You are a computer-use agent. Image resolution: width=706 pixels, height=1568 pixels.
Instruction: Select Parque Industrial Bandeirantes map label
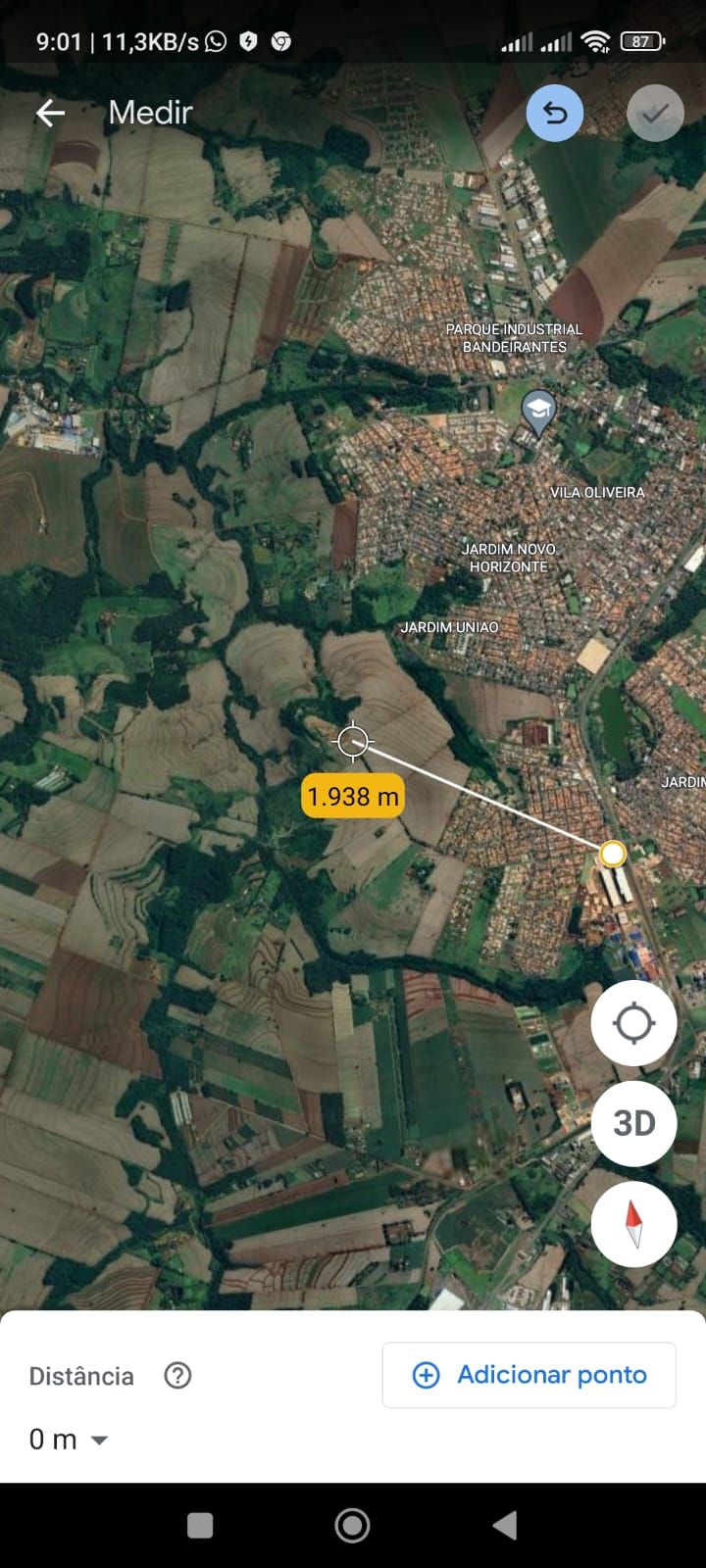click(514, 337)
